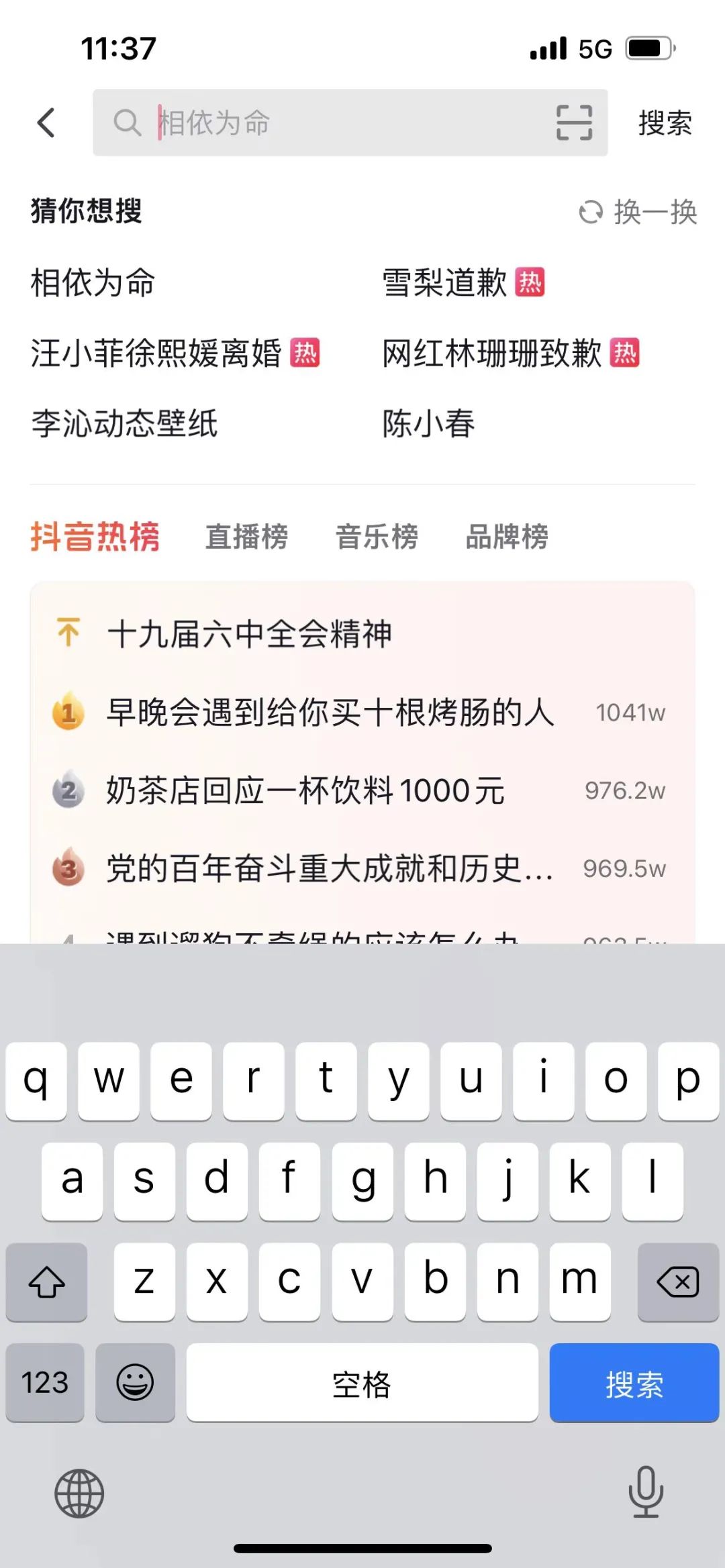Switch to 音乐榜 tab
Image resolution: width=725 pixels, height=1568 pixels.
tap(377, 537)
